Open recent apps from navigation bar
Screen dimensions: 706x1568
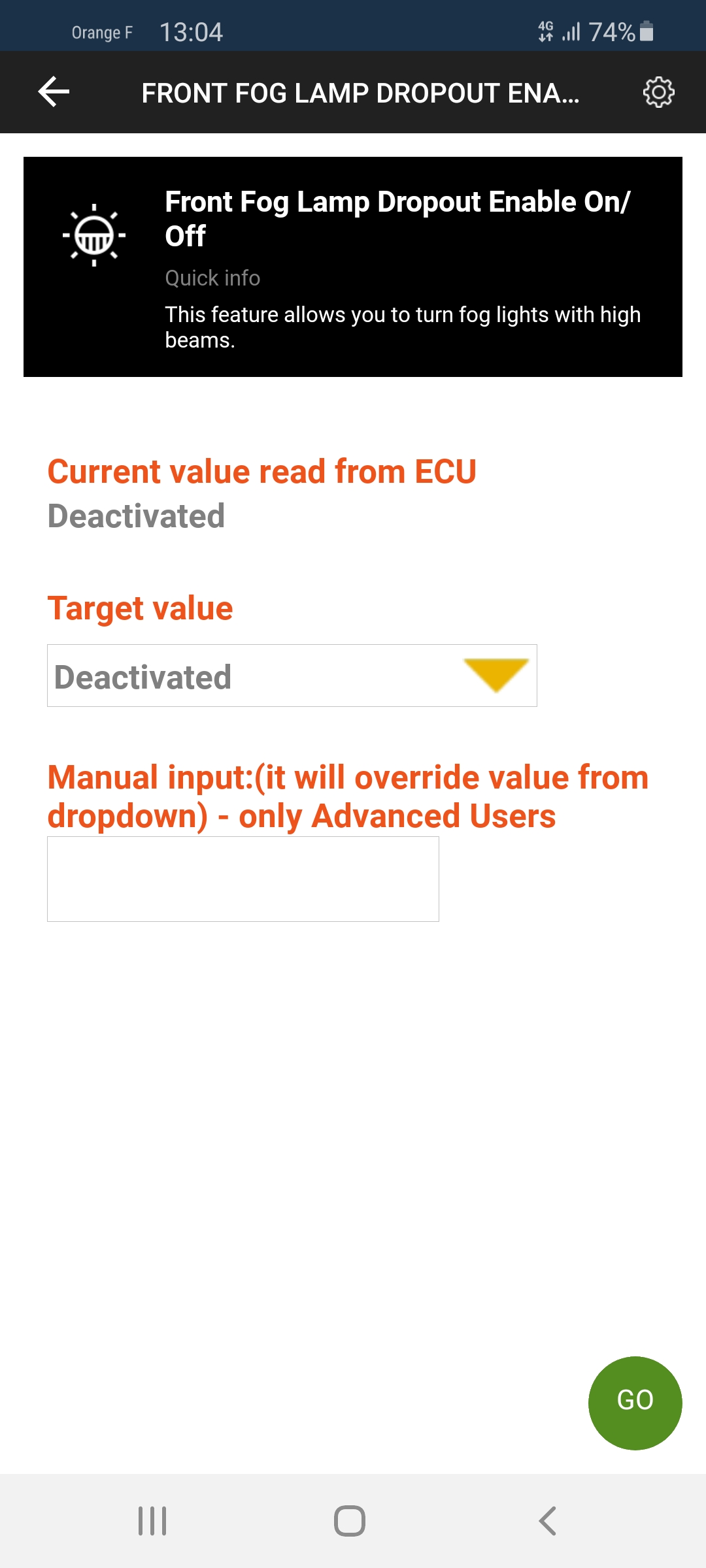[x=152, y=1521]
